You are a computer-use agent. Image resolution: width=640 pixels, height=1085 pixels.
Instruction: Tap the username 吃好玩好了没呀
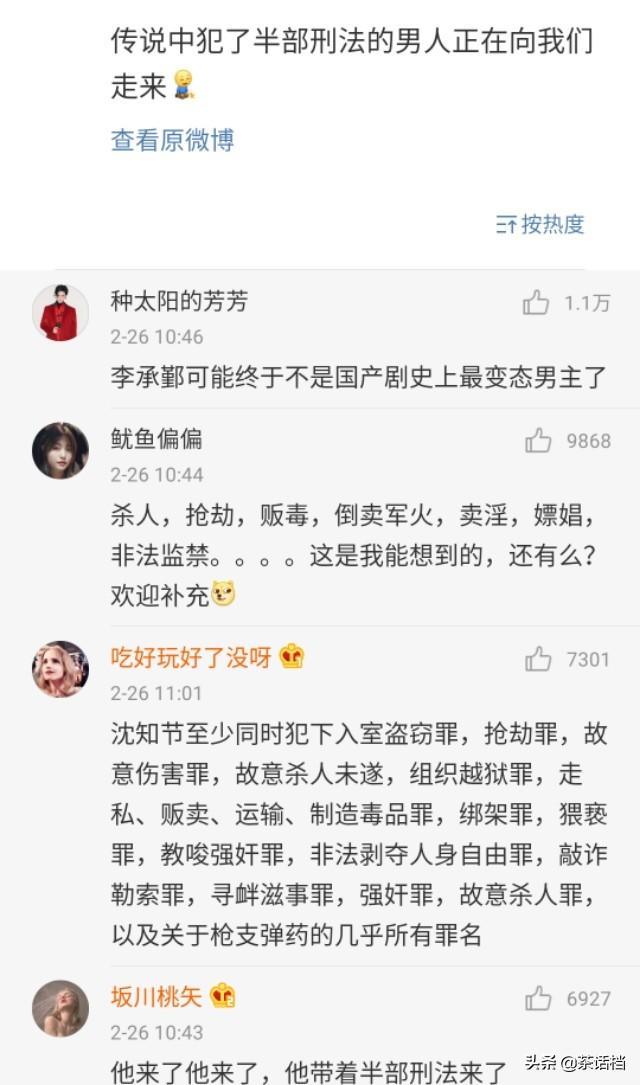(191, 657)
